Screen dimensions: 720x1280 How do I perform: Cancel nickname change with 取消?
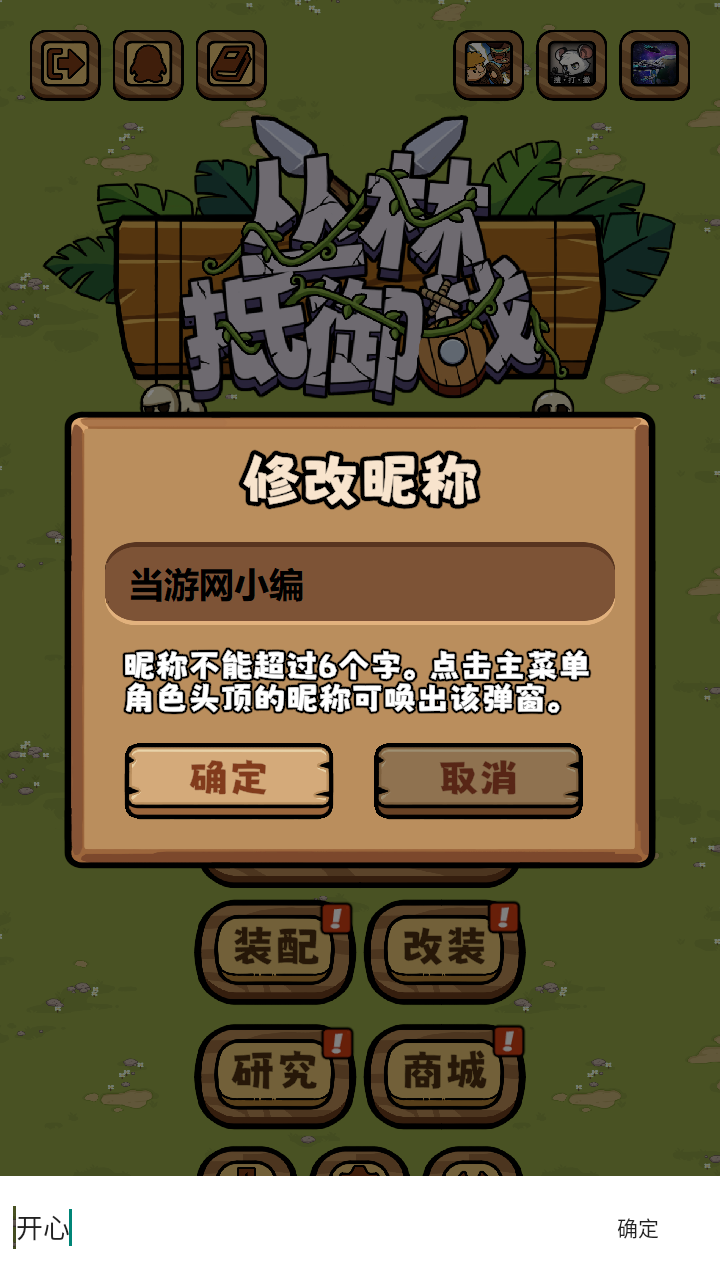tap(478, 779)
